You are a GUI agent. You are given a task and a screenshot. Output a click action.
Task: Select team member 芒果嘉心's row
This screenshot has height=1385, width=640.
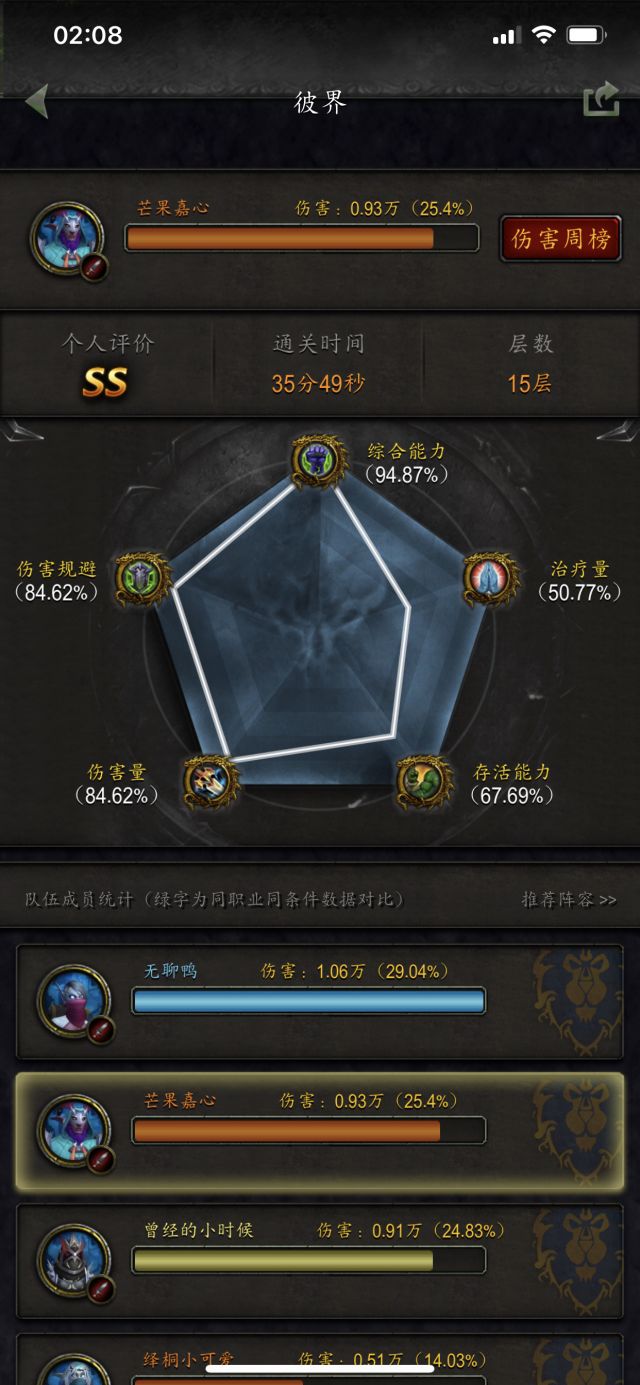click(x=319, y=1131)
